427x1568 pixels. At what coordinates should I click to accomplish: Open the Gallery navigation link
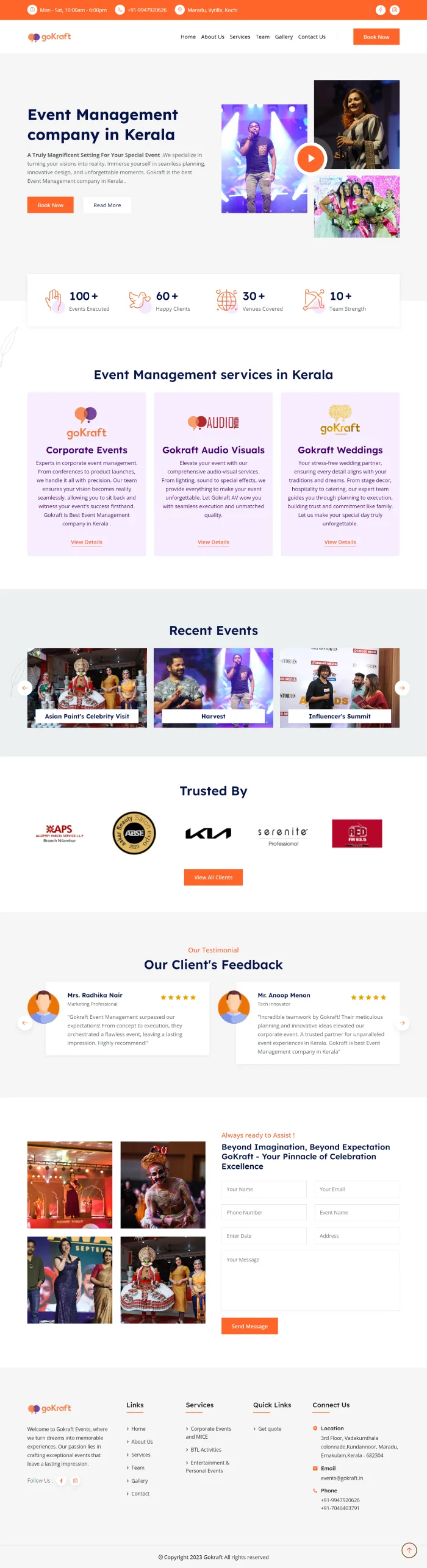click(x=284, y=37)
